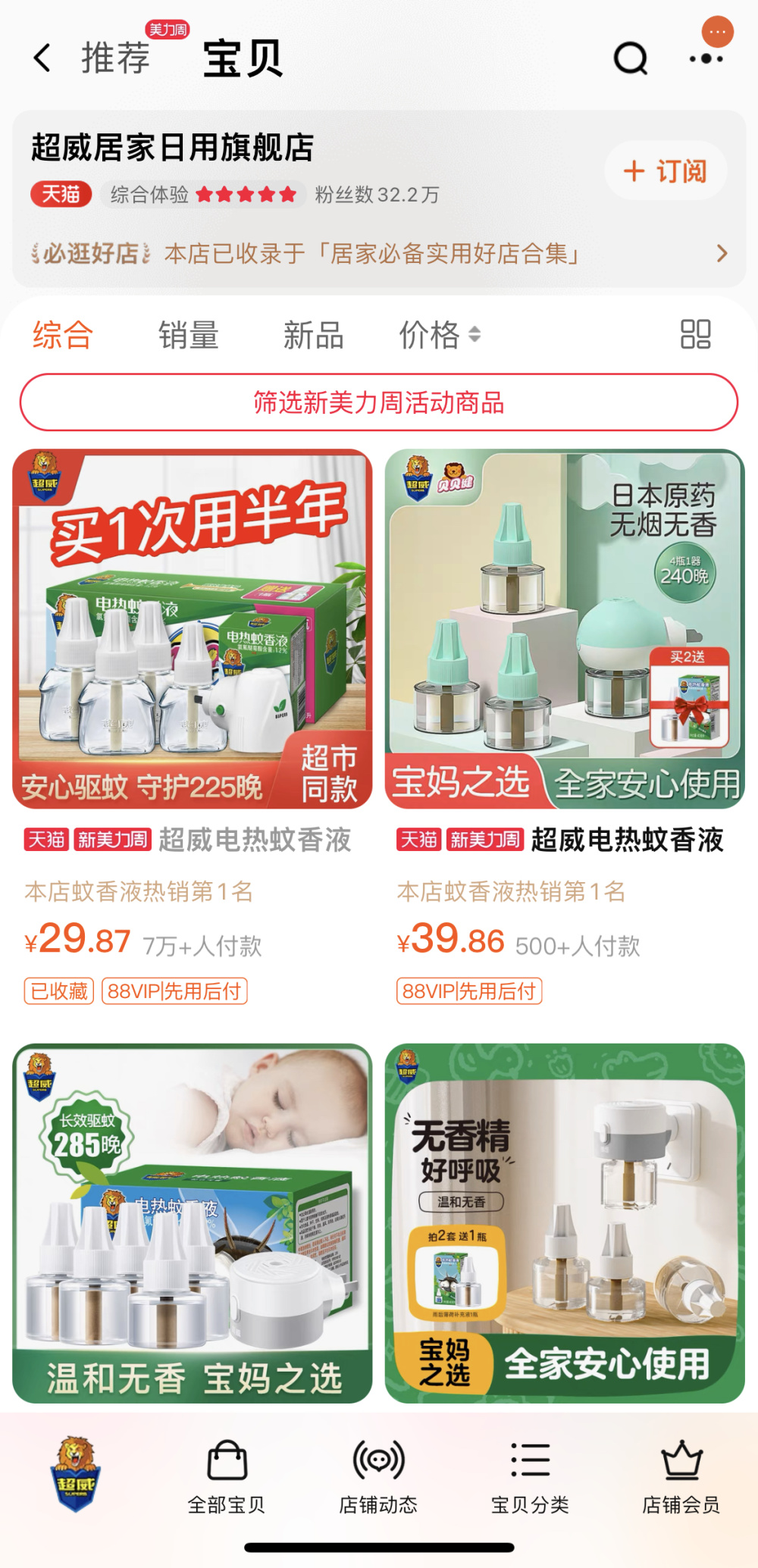Tap 筛选新美力周活动商品 filter button
The width and height of the screenshot is (758, 1568).
[379, 402]
